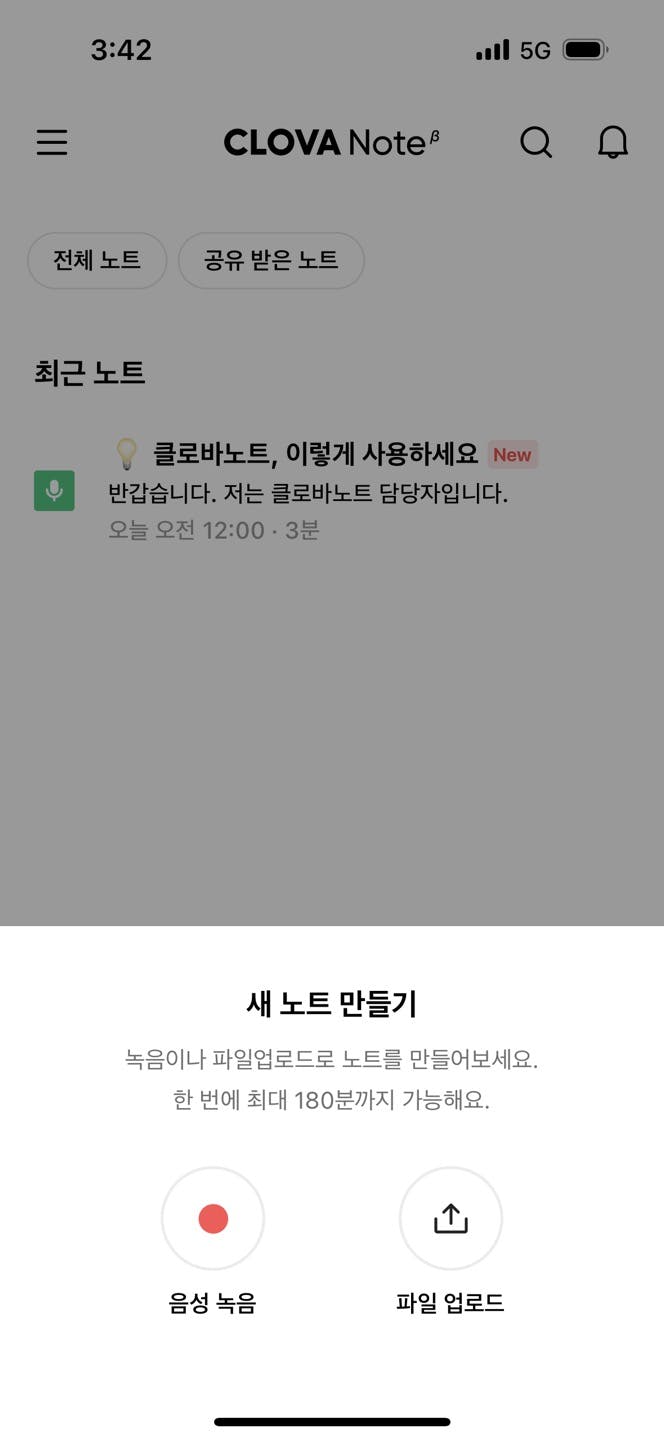Start a voice recording (음성 녹음)
664x1440 pixels.
point(213,1218)
